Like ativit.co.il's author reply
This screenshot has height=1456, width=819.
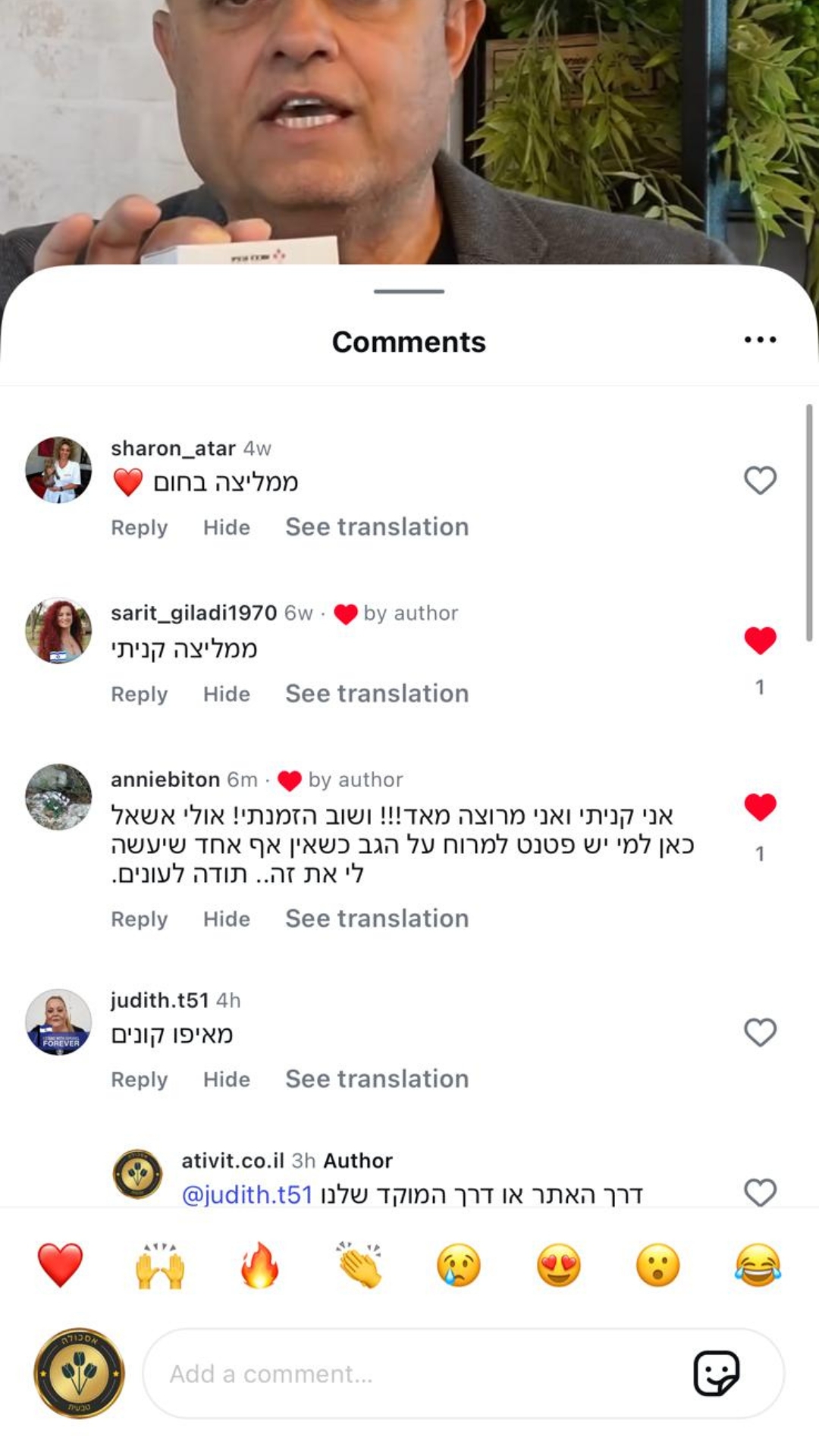[x=760, y=1193]
